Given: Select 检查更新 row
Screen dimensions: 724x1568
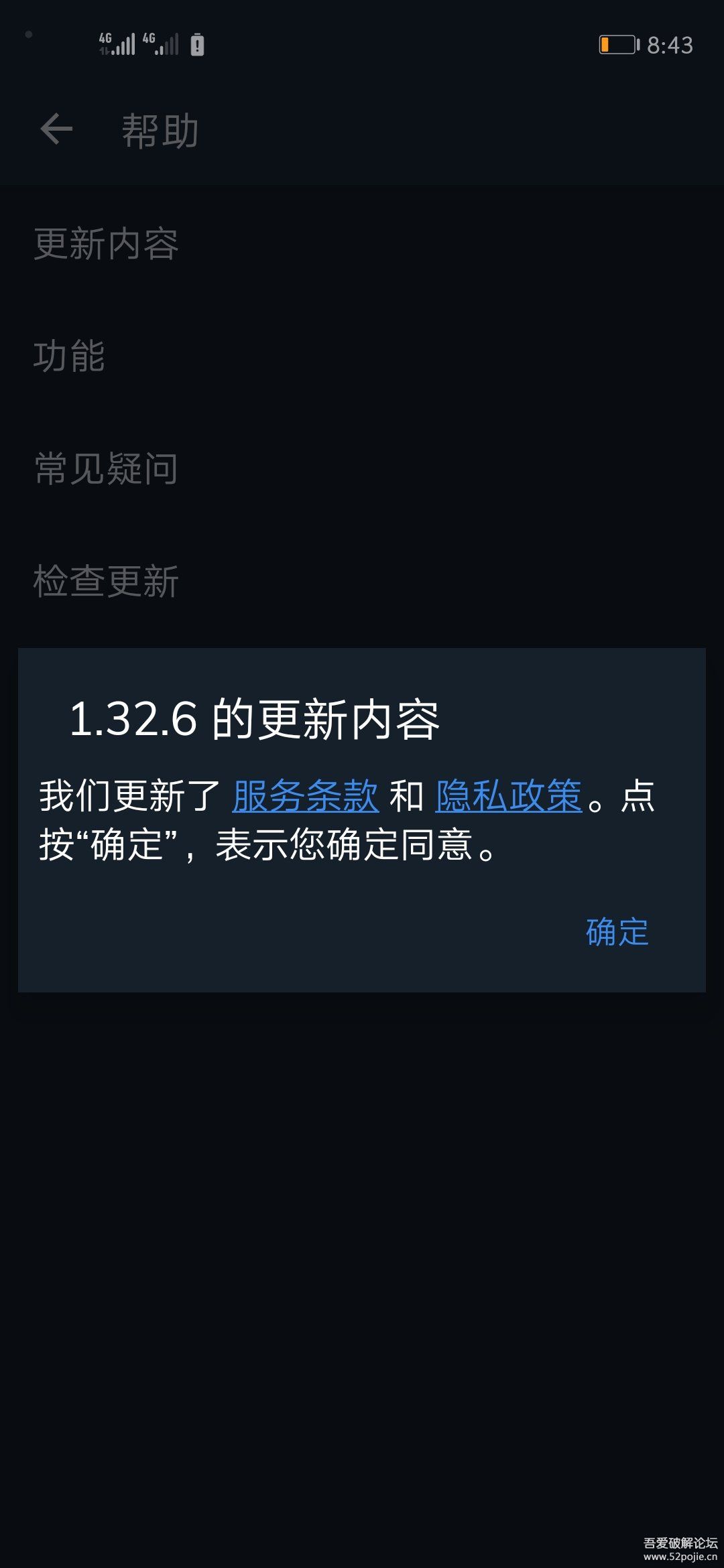Looking at the screenshot, I should click(x=106, y=581).
